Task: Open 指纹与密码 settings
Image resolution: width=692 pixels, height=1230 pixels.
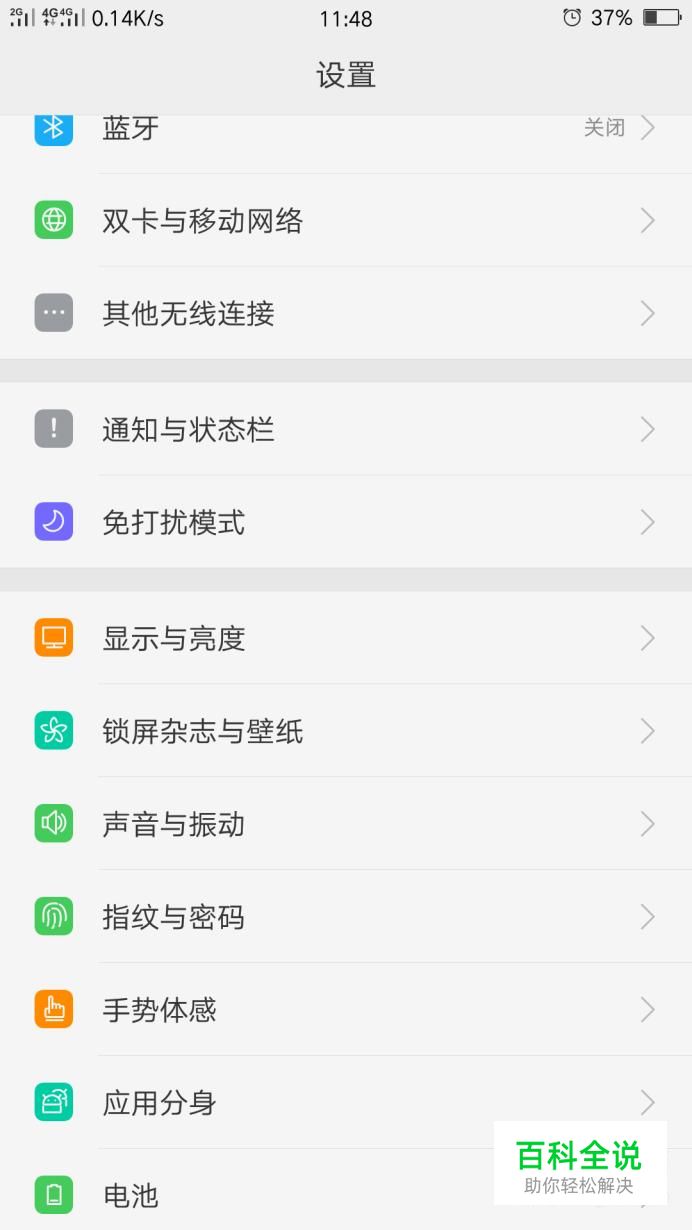Action: coord(346,918)
